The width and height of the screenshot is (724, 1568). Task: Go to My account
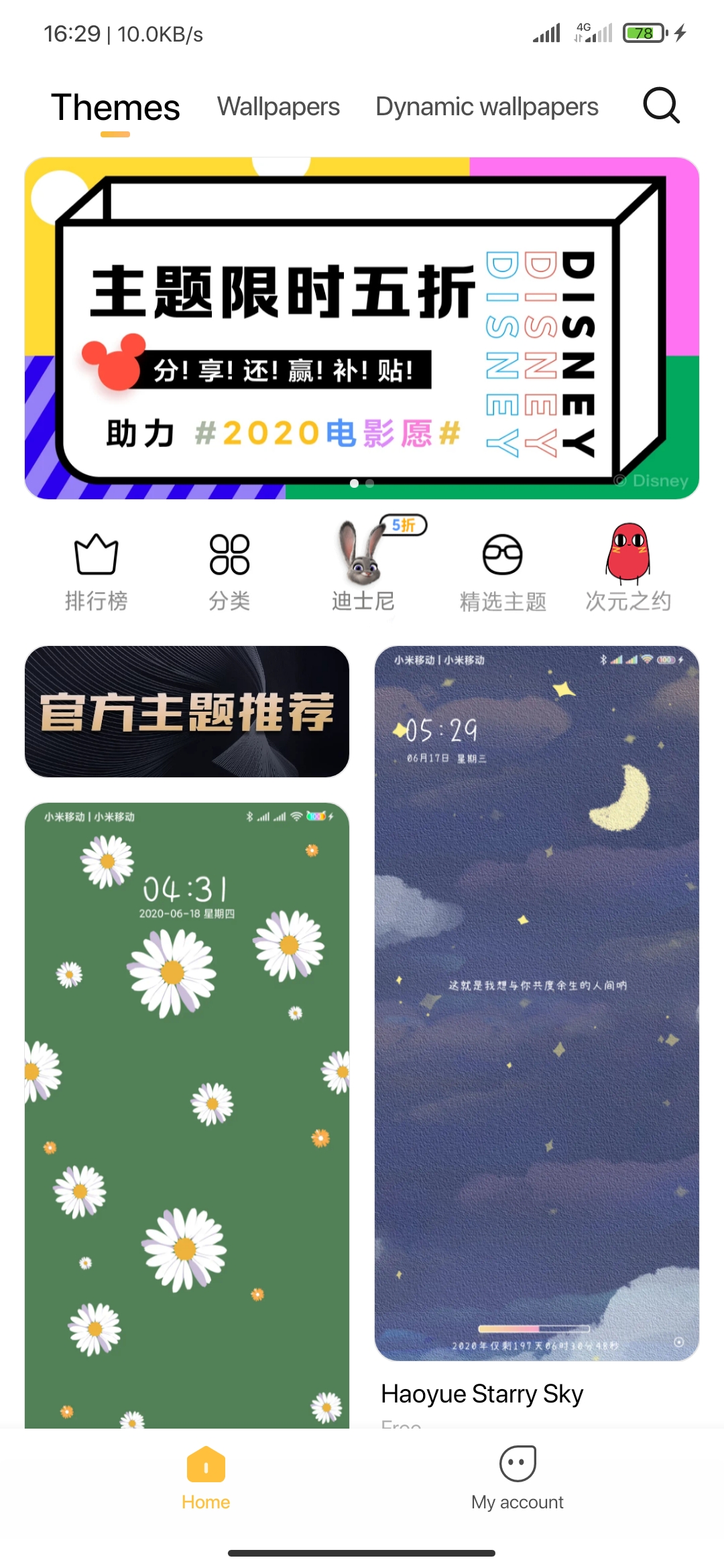click(x=518, y=1478)
